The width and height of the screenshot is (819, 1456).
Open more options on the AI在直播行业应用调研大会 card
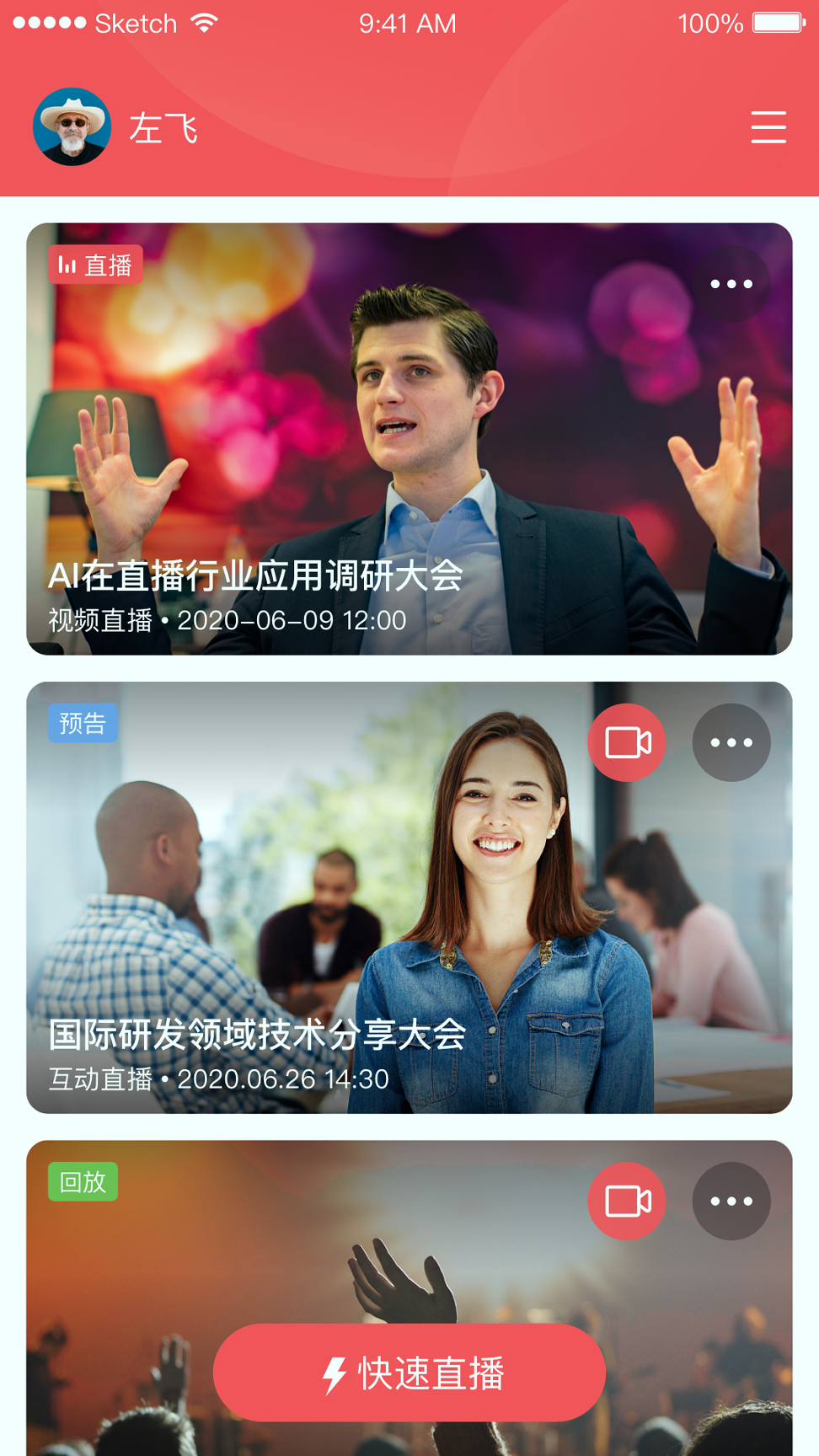(x=731, y=284)
